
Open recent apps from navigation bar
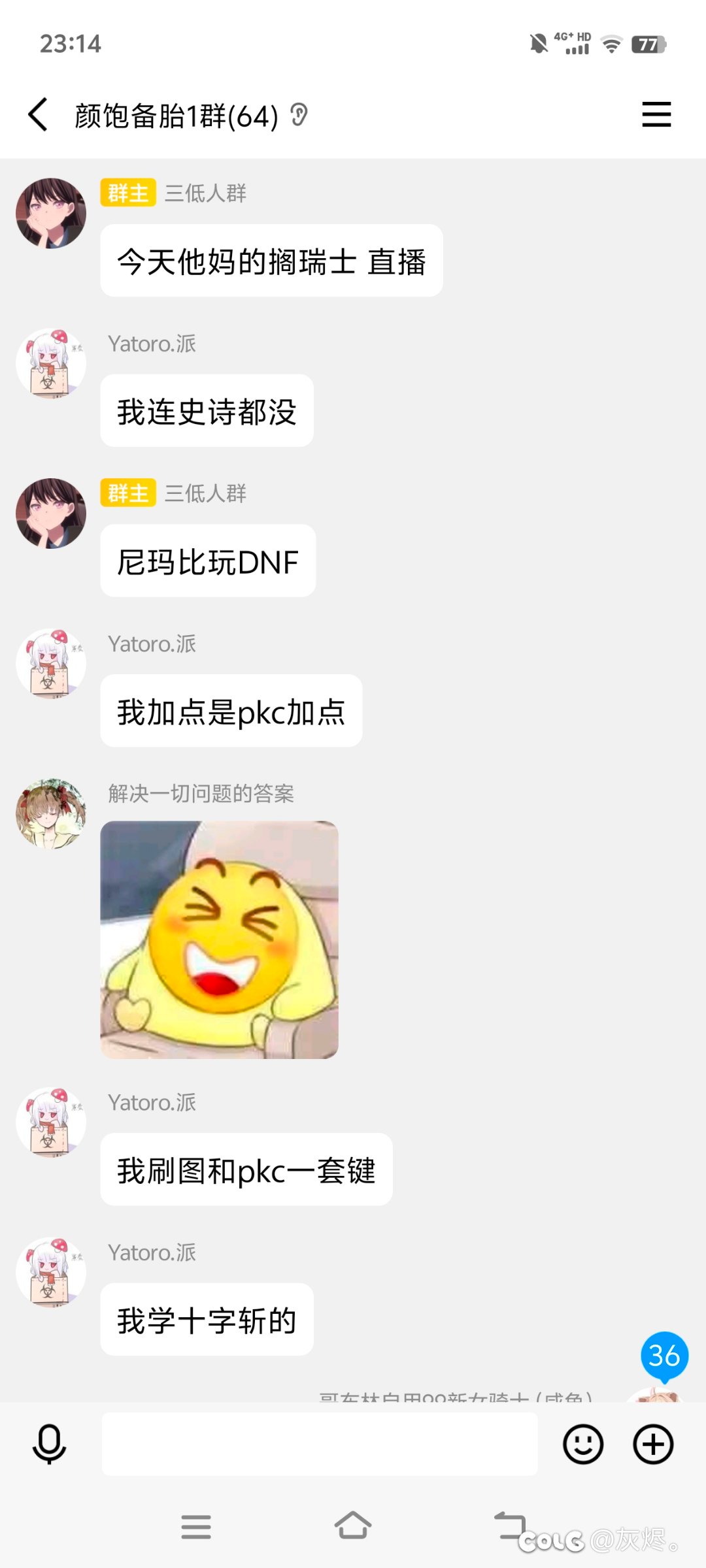[x=196, y=1527]
